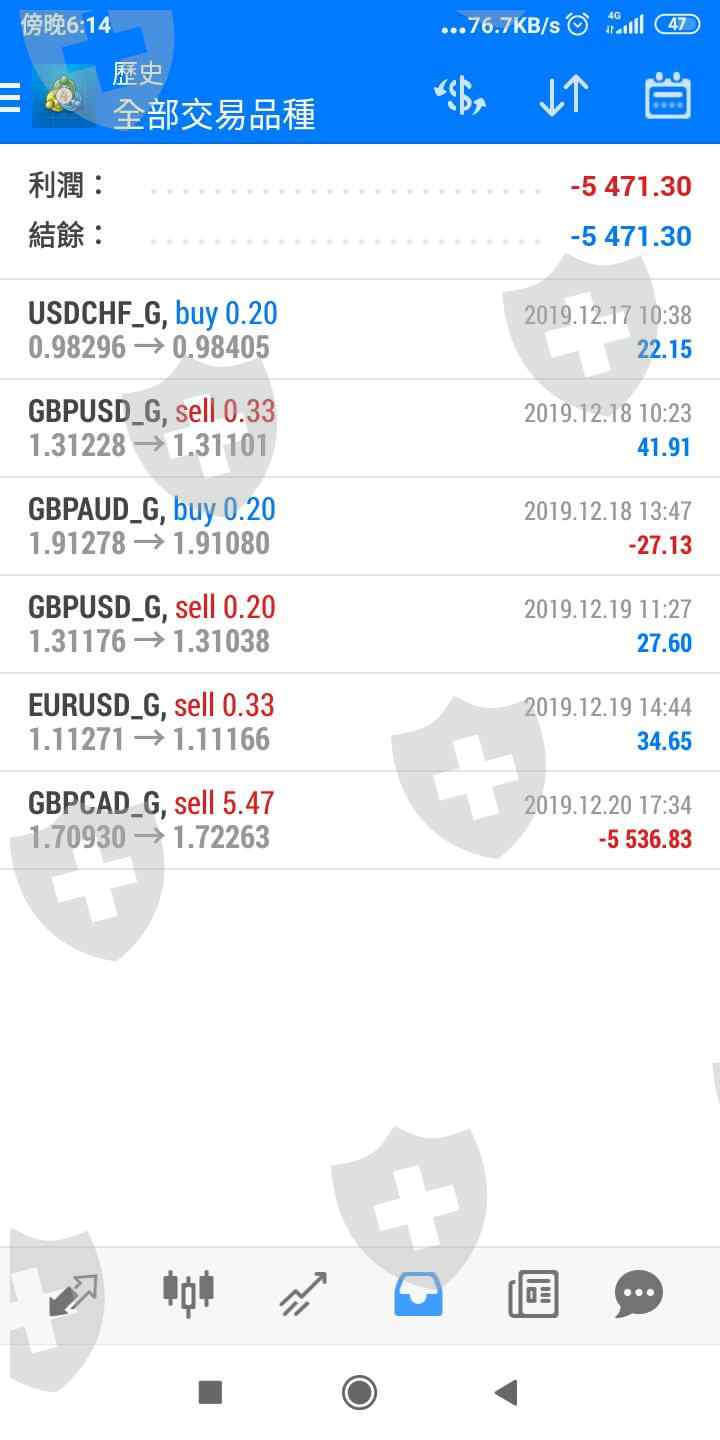Expand the EURUSD_G sell 0.33 trade

click(360, 722)
